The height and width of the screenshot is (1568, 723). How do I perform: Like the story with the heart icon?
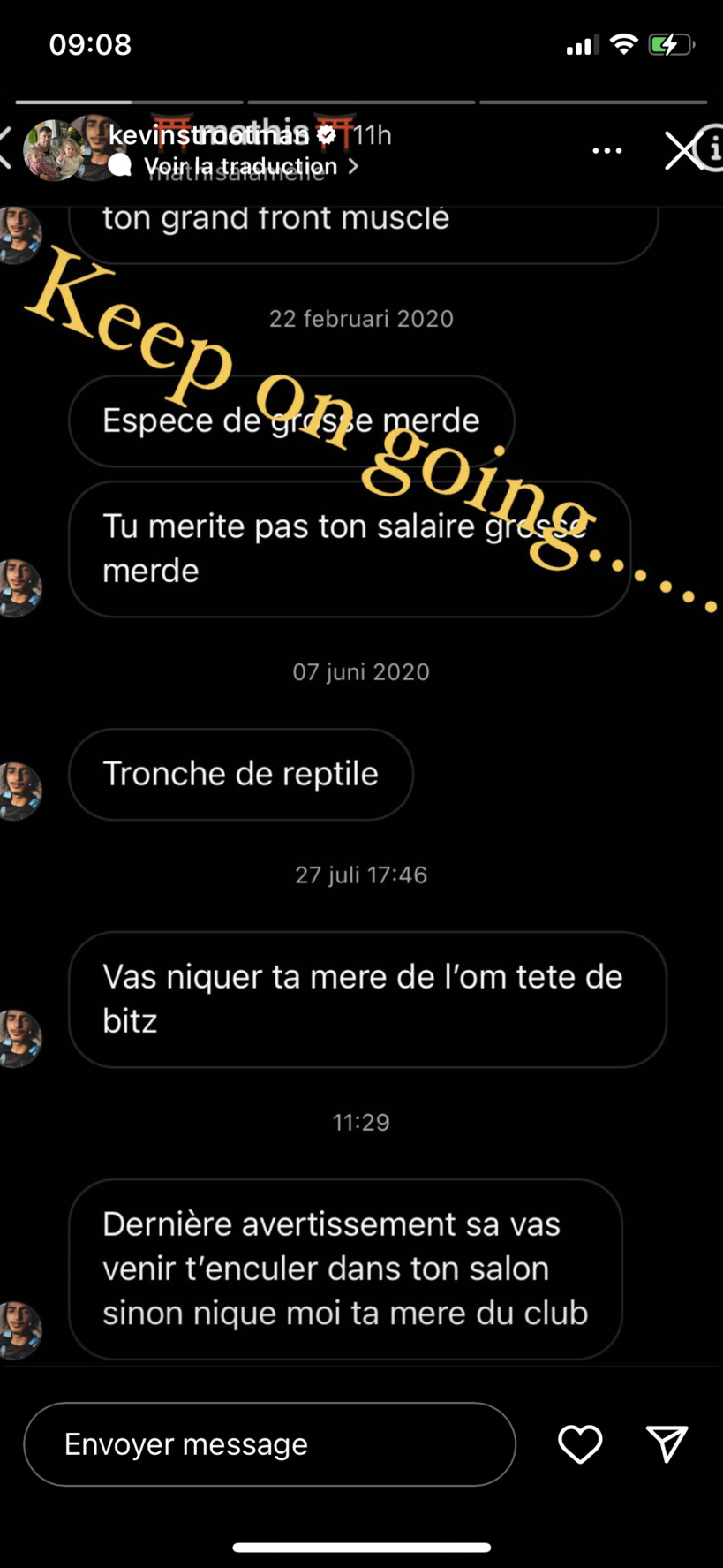point(579,1443)
